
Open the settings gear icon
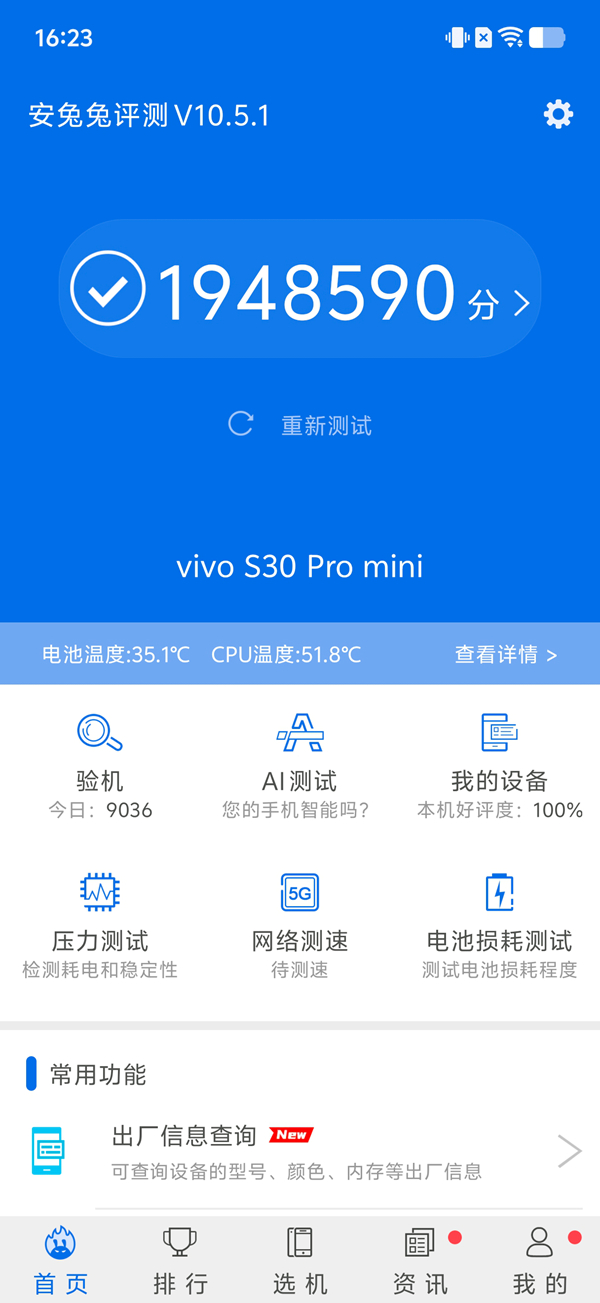558,115
